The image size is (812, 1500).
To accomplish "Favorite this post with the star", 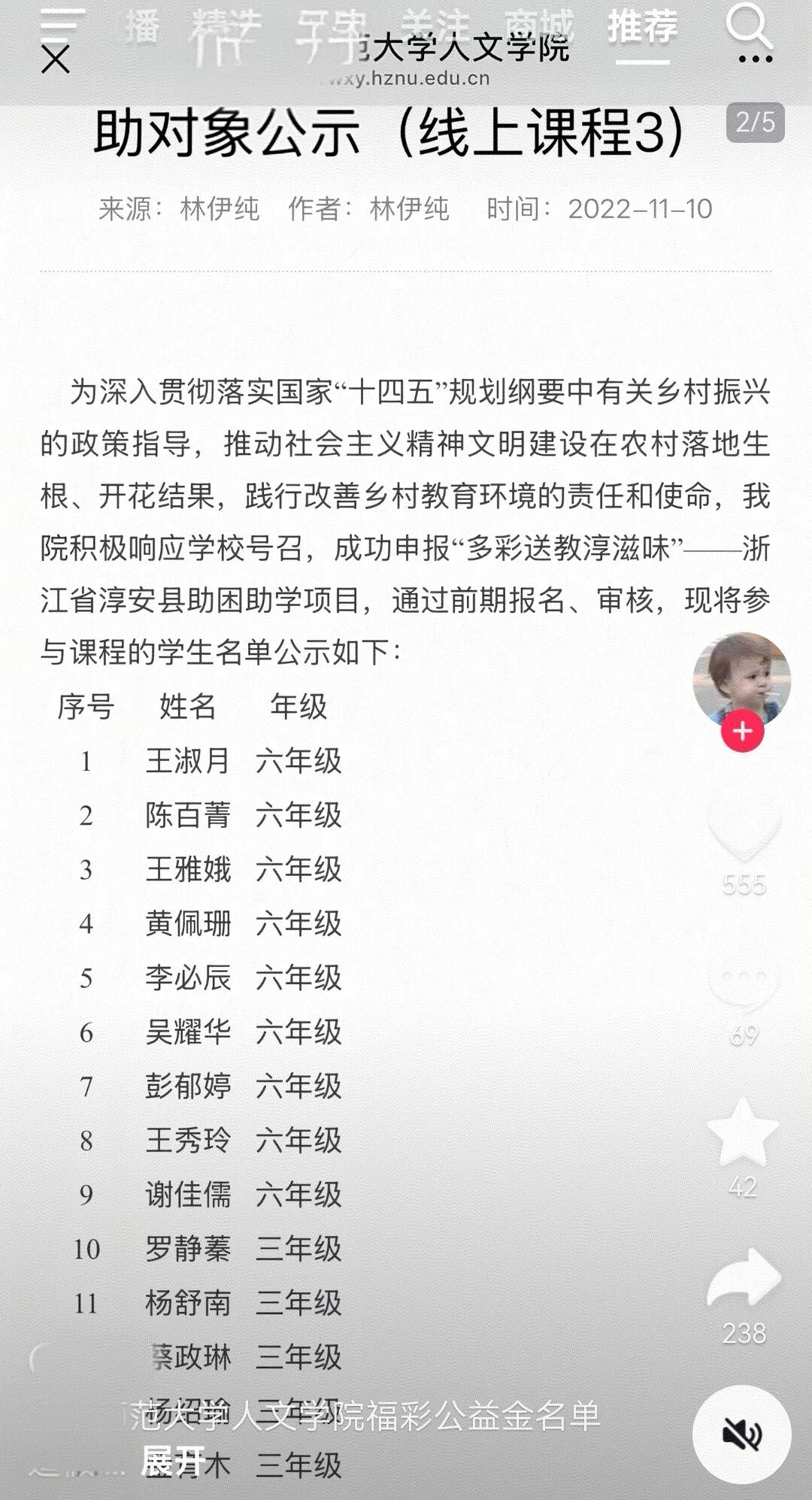I will (x=743, y=1133).
